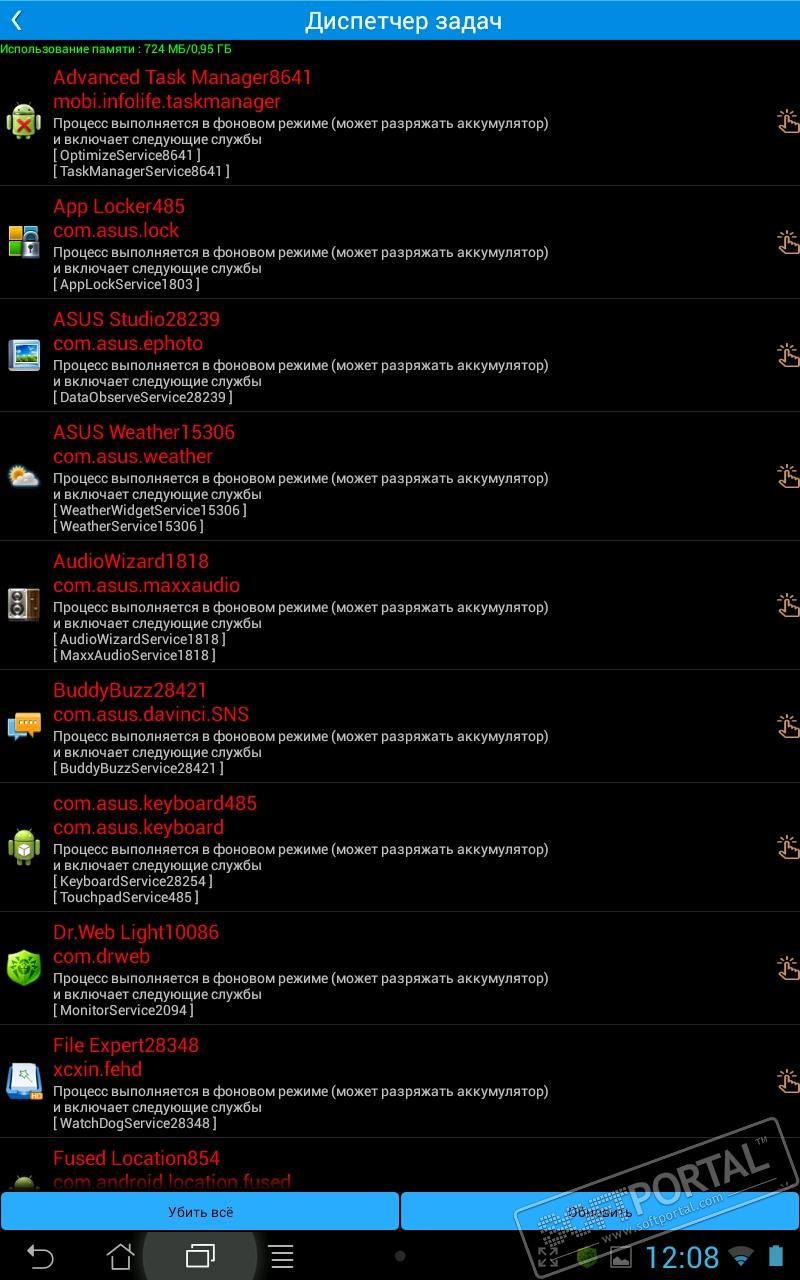Open the ASUS Studio process row
Viewport: 800px width, 1280px height.
coord(300,356)
